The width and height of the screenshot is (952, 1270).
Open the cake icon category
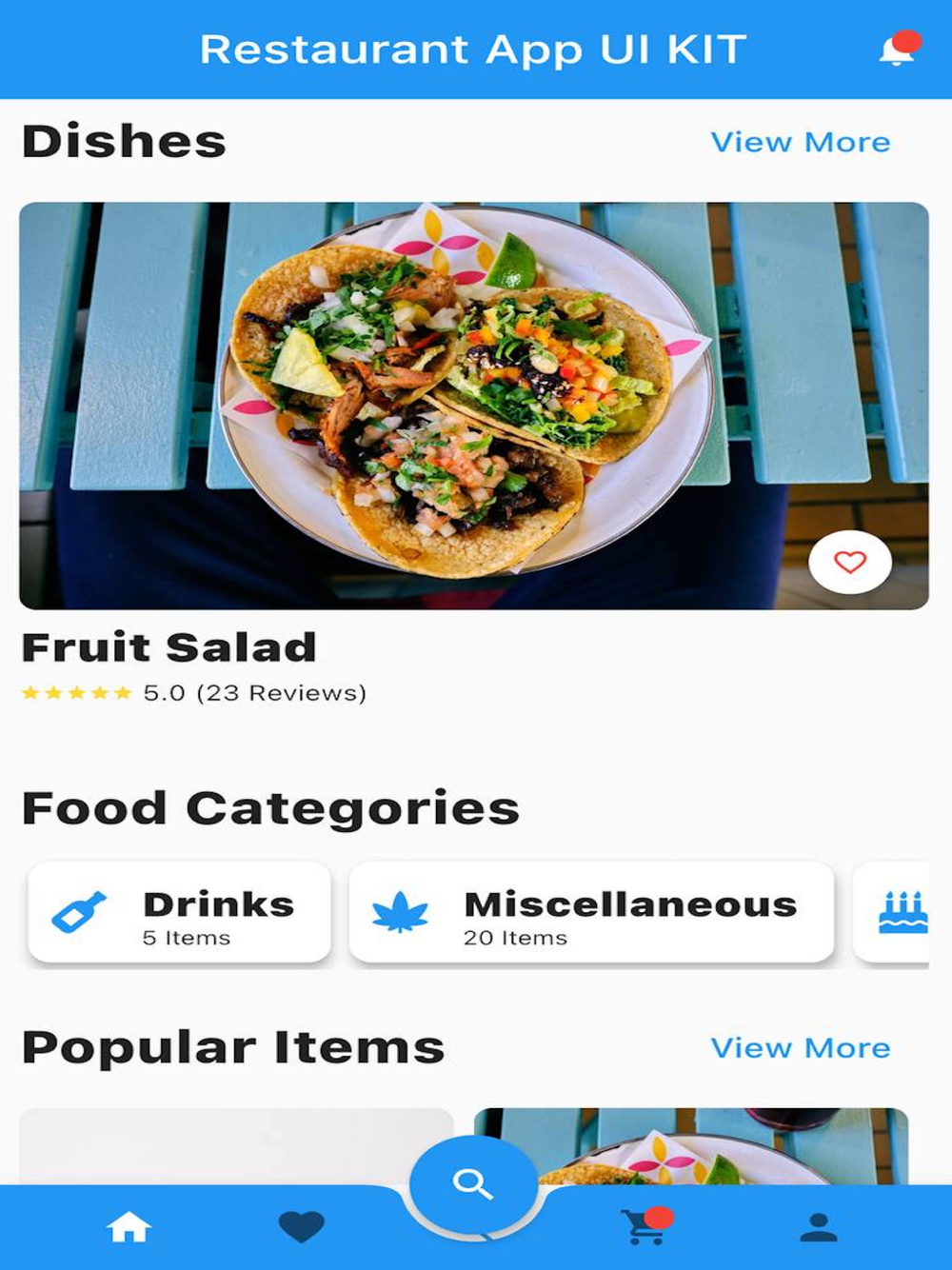pyautogui.click(x=901, y=914)
